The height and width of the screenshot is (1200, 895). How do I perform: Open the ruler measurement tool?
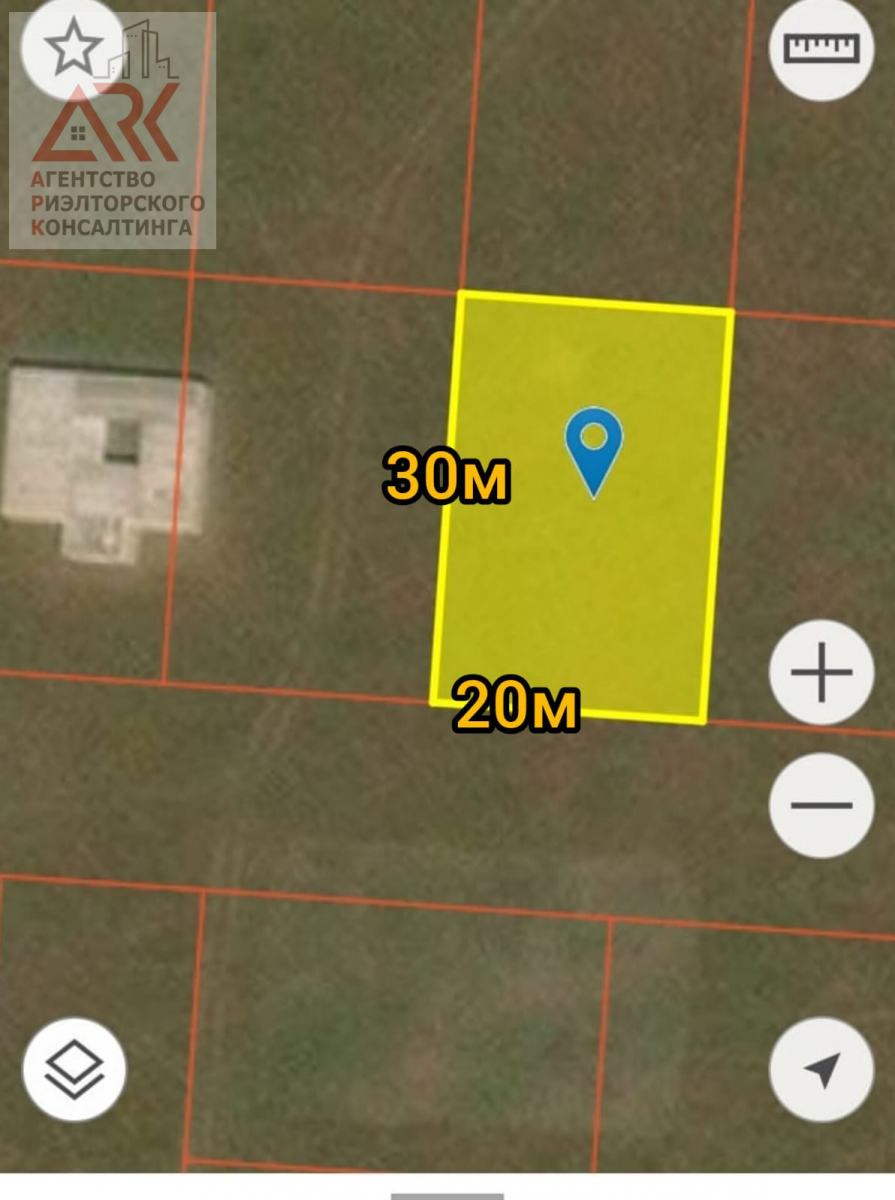tap(821, 48)
